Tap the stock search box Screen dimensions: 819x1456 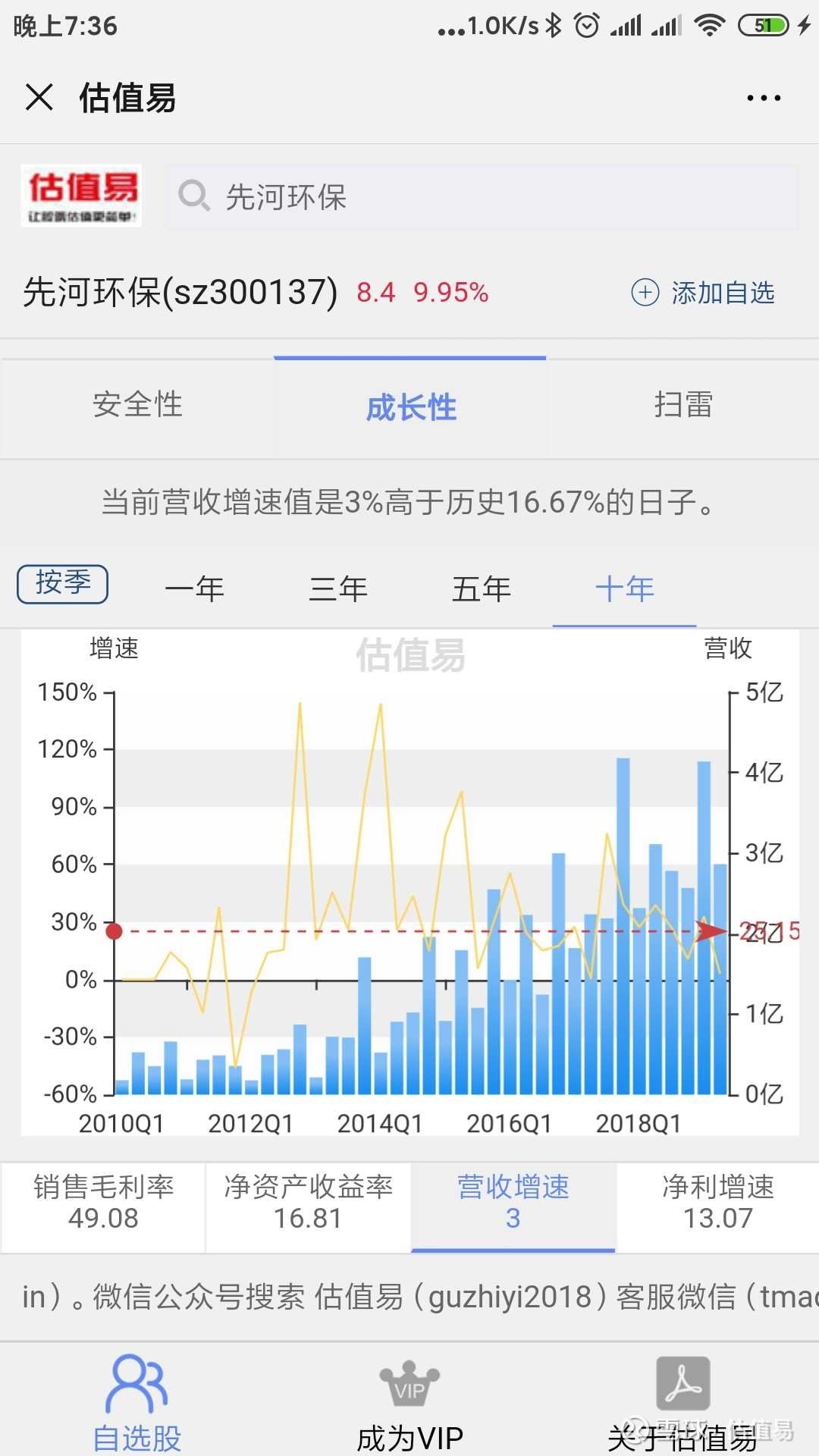(482, 197)
